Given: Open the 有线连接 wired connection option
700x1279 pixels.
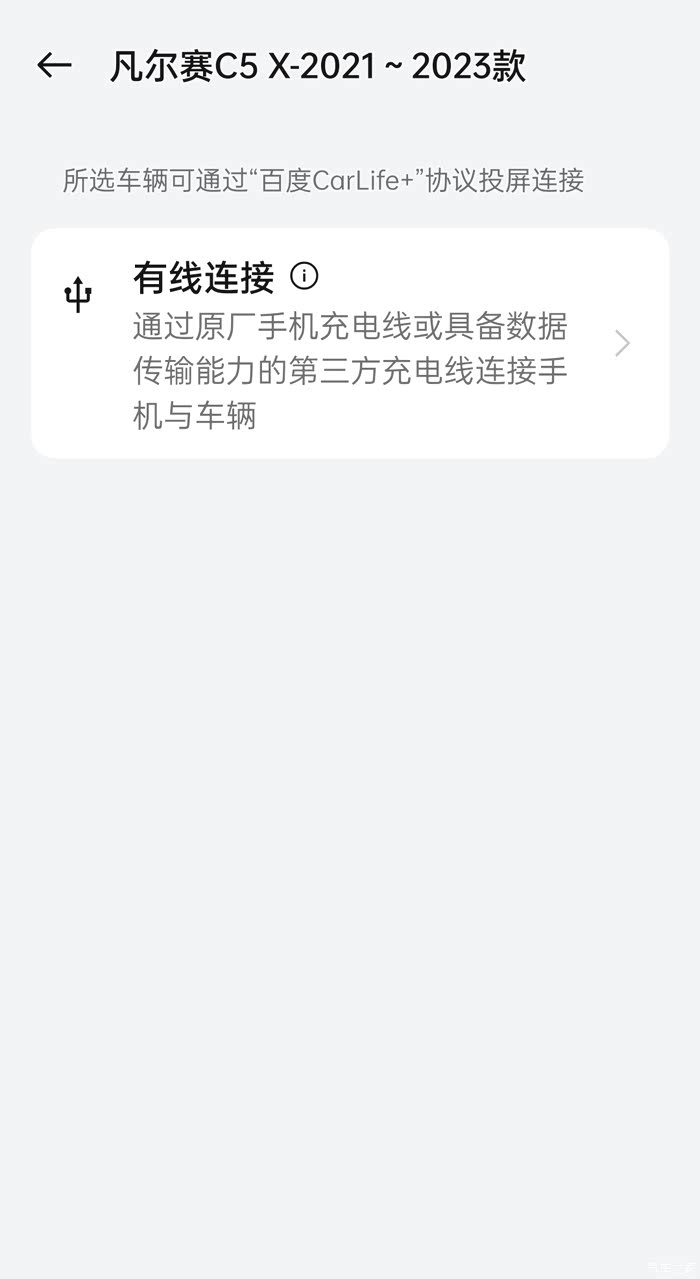Looking at the screenshot, I should click(x=350, y=344).
